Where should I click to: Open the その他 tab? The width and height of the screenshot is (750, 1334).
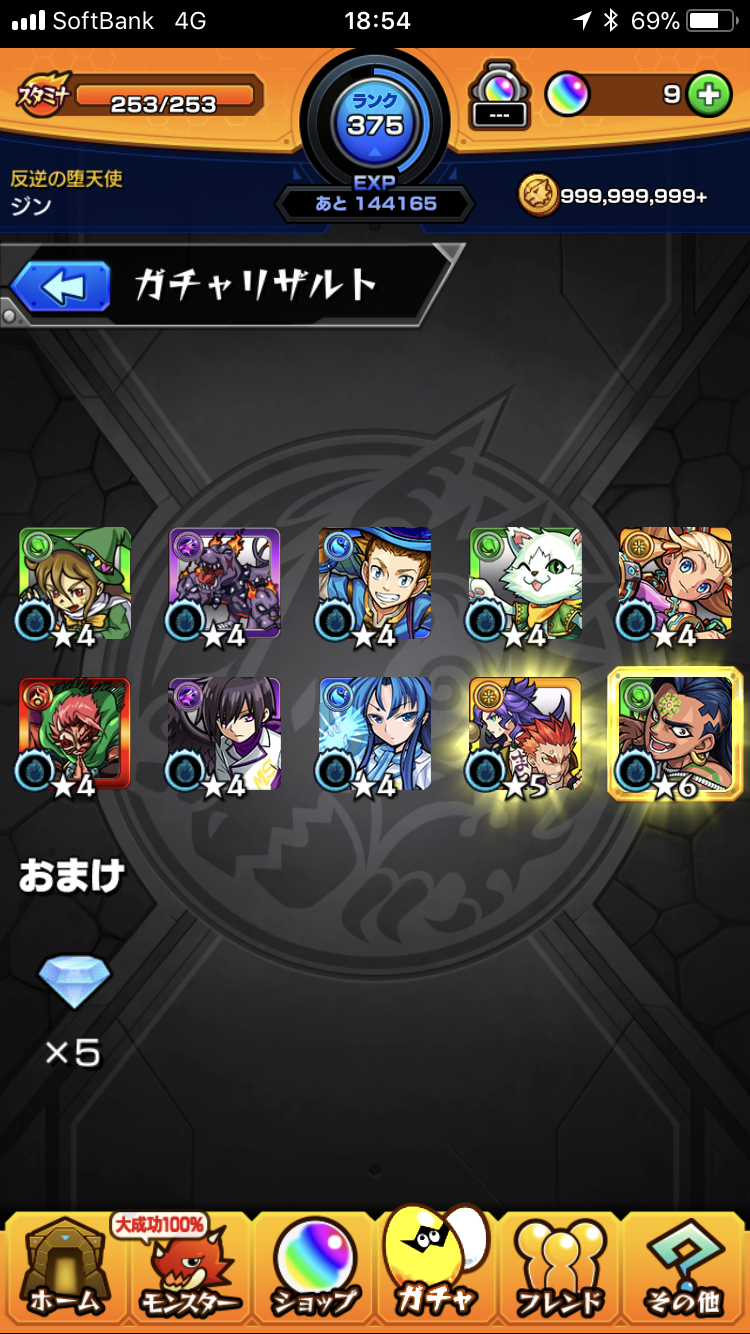(x=684, y=1270)
